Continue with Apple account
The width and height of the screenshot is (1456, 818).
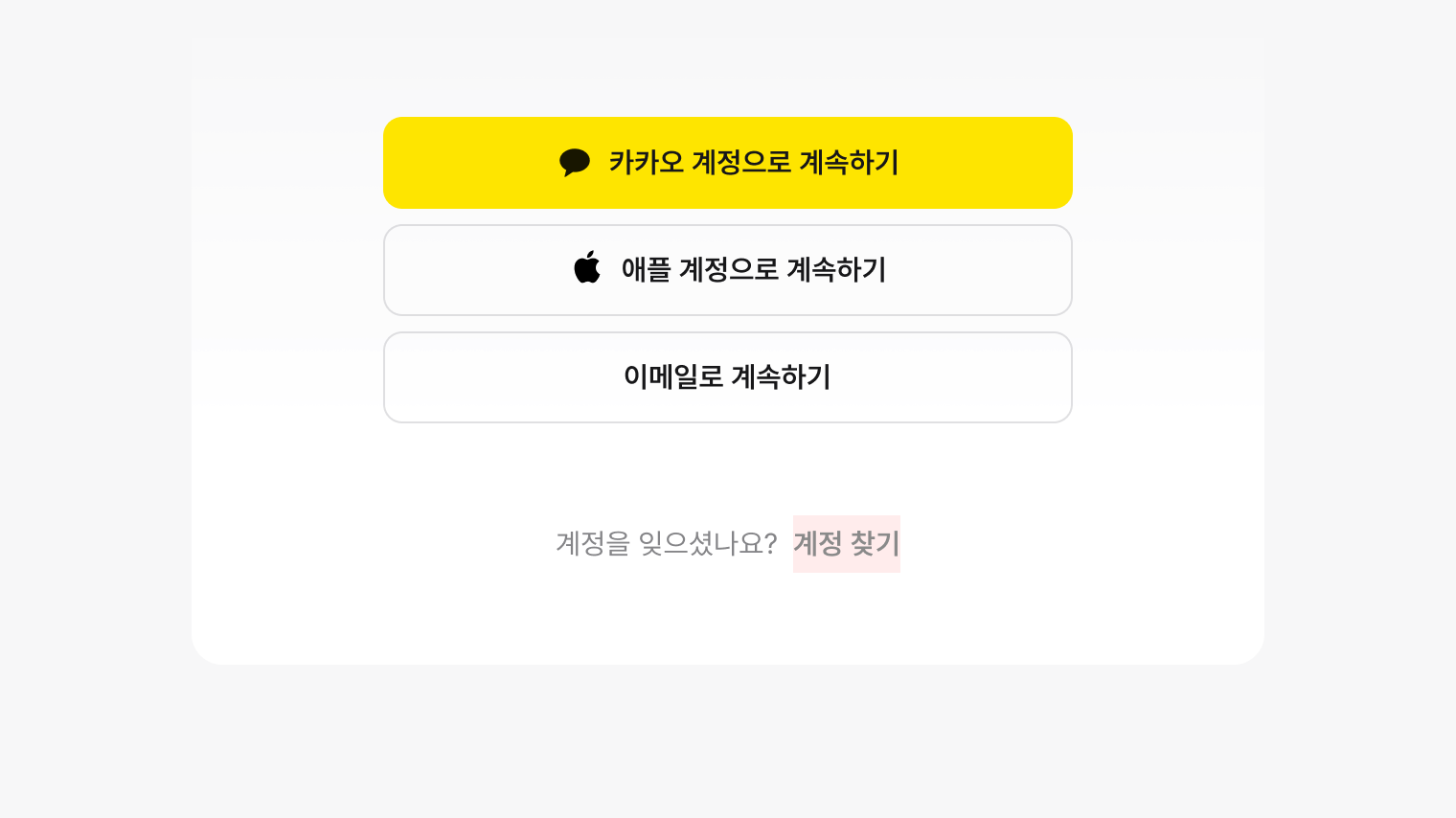click(x=728, y=270)
